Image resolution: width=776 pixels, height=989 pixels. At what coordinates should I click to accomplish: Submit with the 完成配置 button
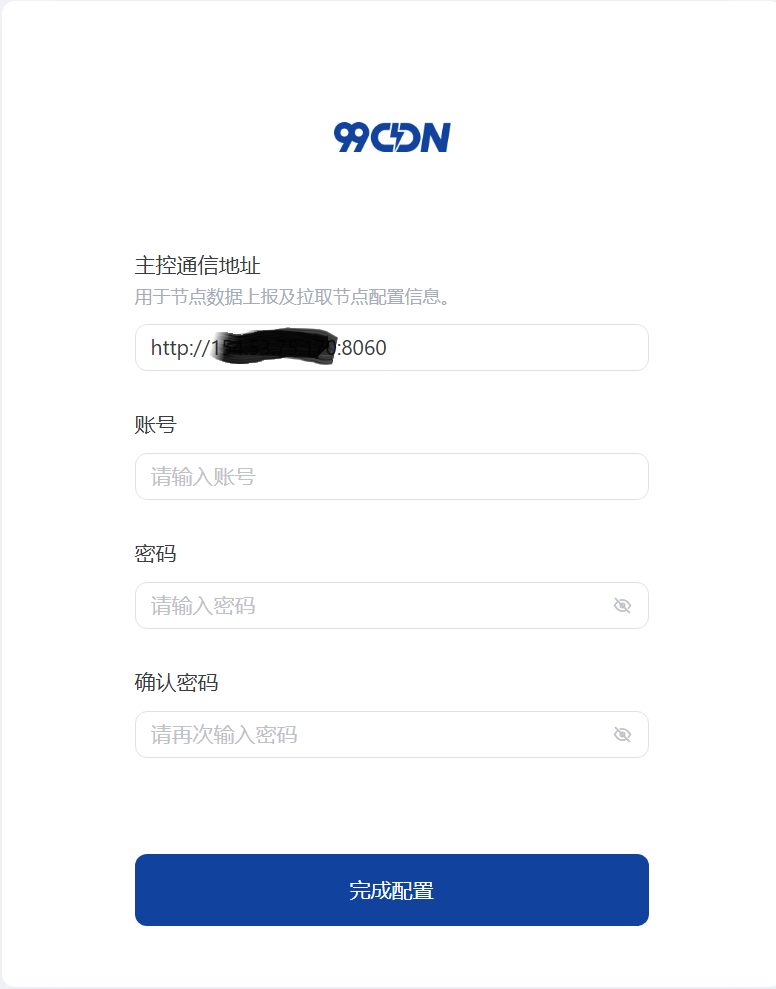tap(391, 890)
